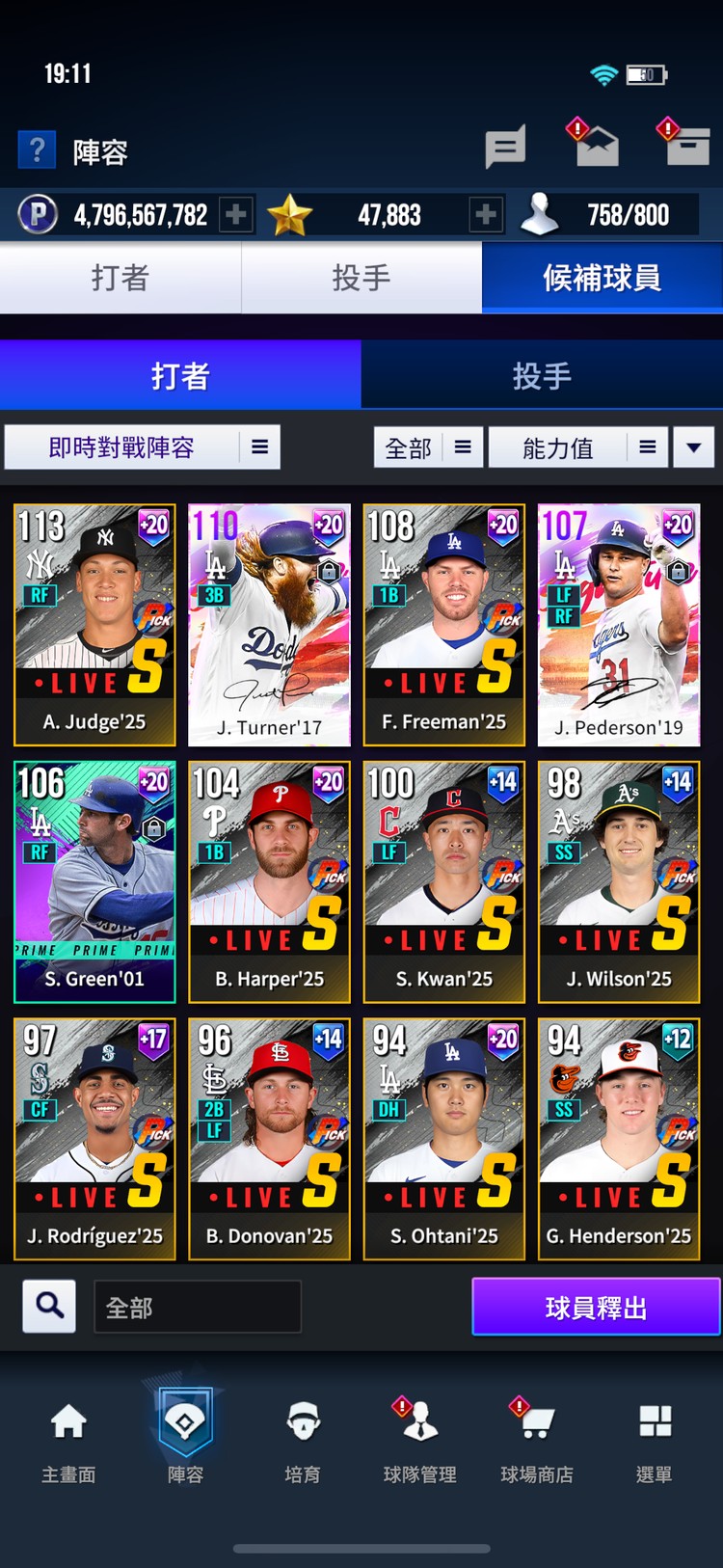Toggle sort order with the arrow button
The width and height of the screenshot is (723, 1568).
click(693, 447)
